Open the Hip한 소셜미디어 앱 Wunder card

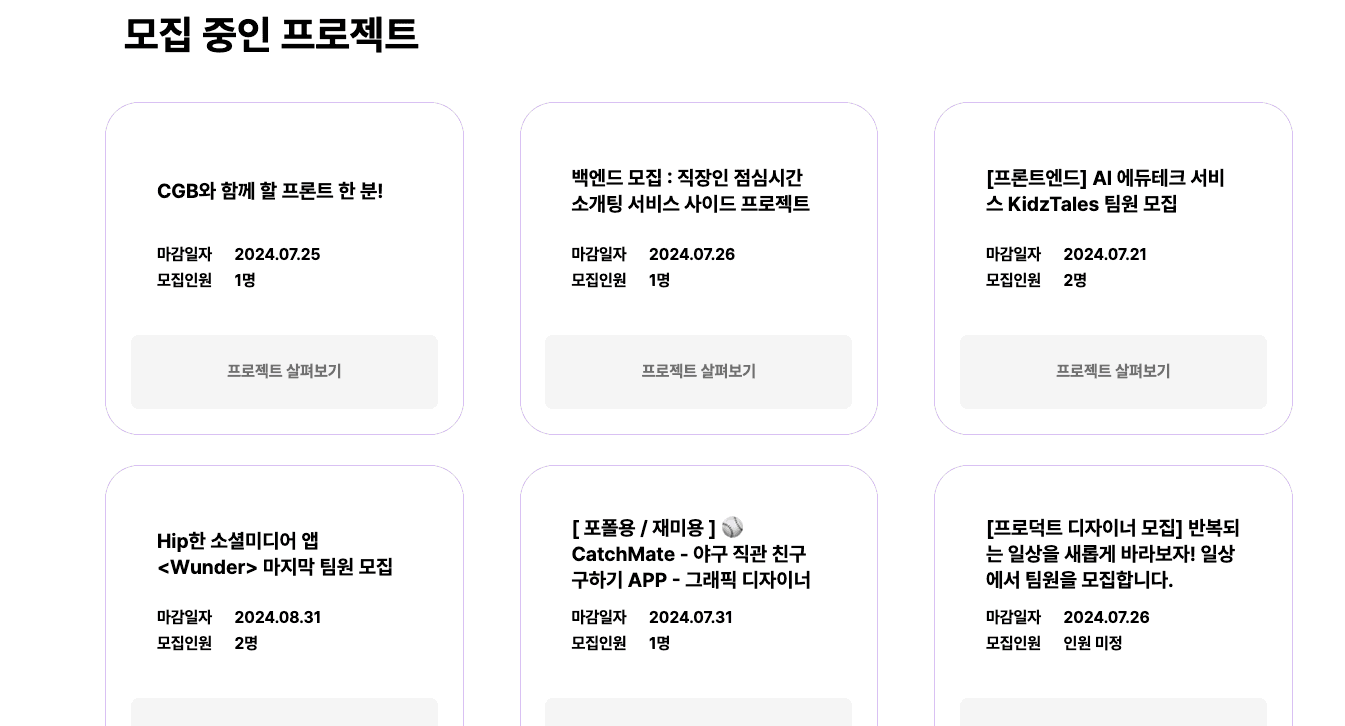[x=275, y=554]
